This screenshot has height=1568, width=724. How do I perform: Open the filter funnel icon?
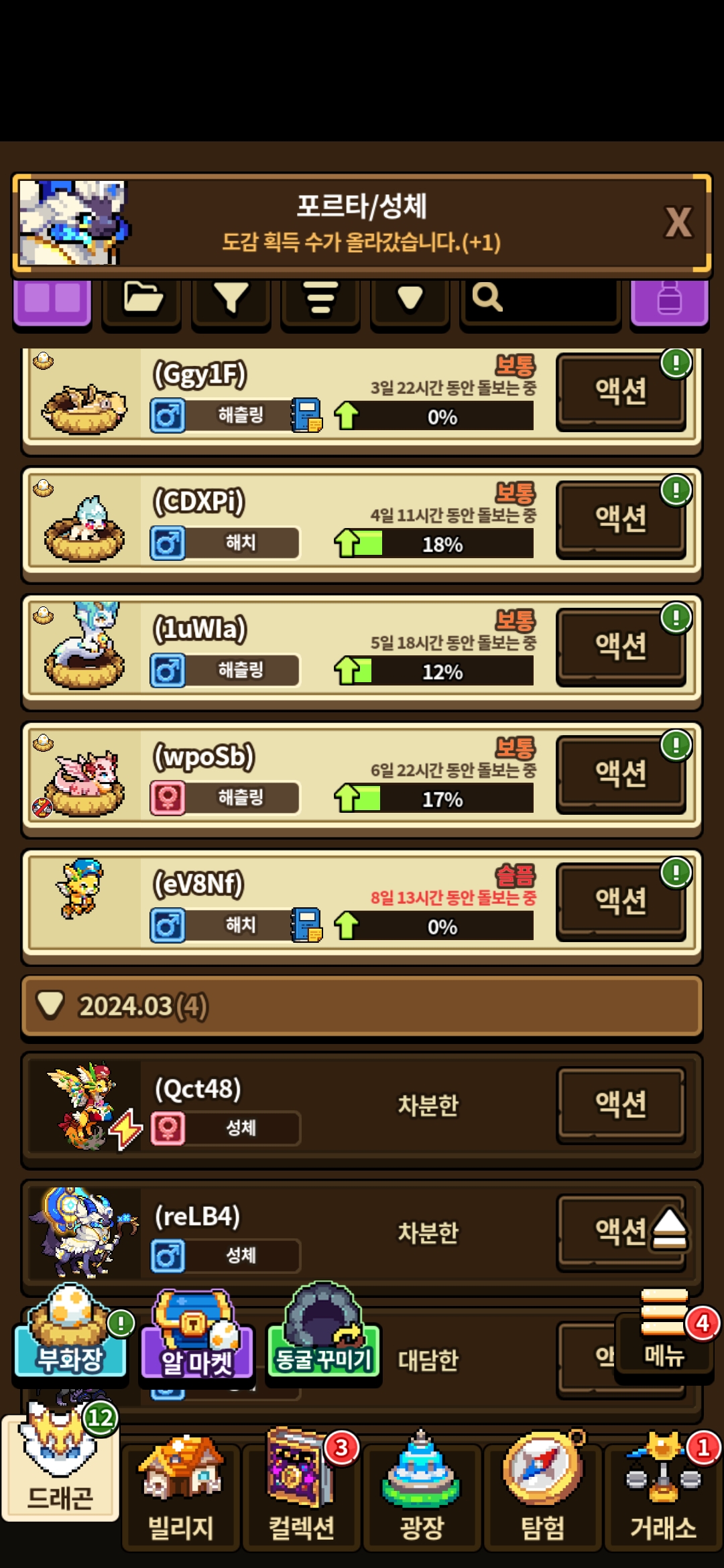coord(231,300)
